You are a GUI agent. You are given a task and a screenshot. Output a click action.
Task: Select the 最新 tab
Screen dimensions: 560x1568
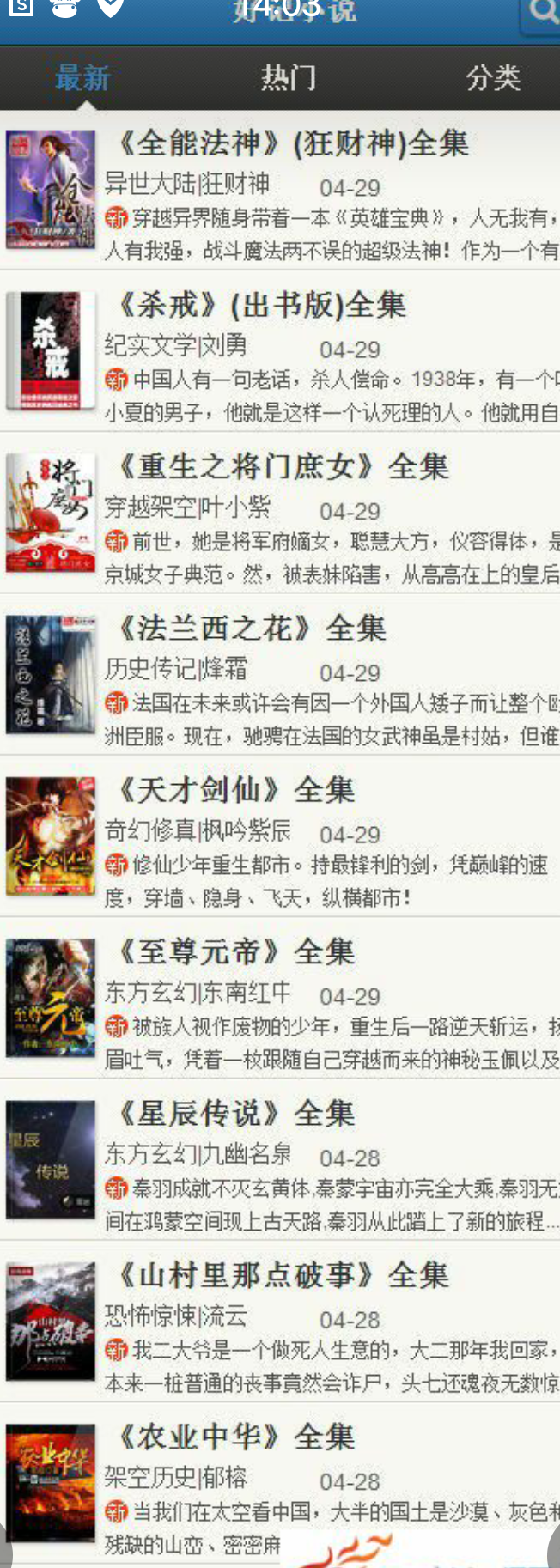click(x=83, y=78)
